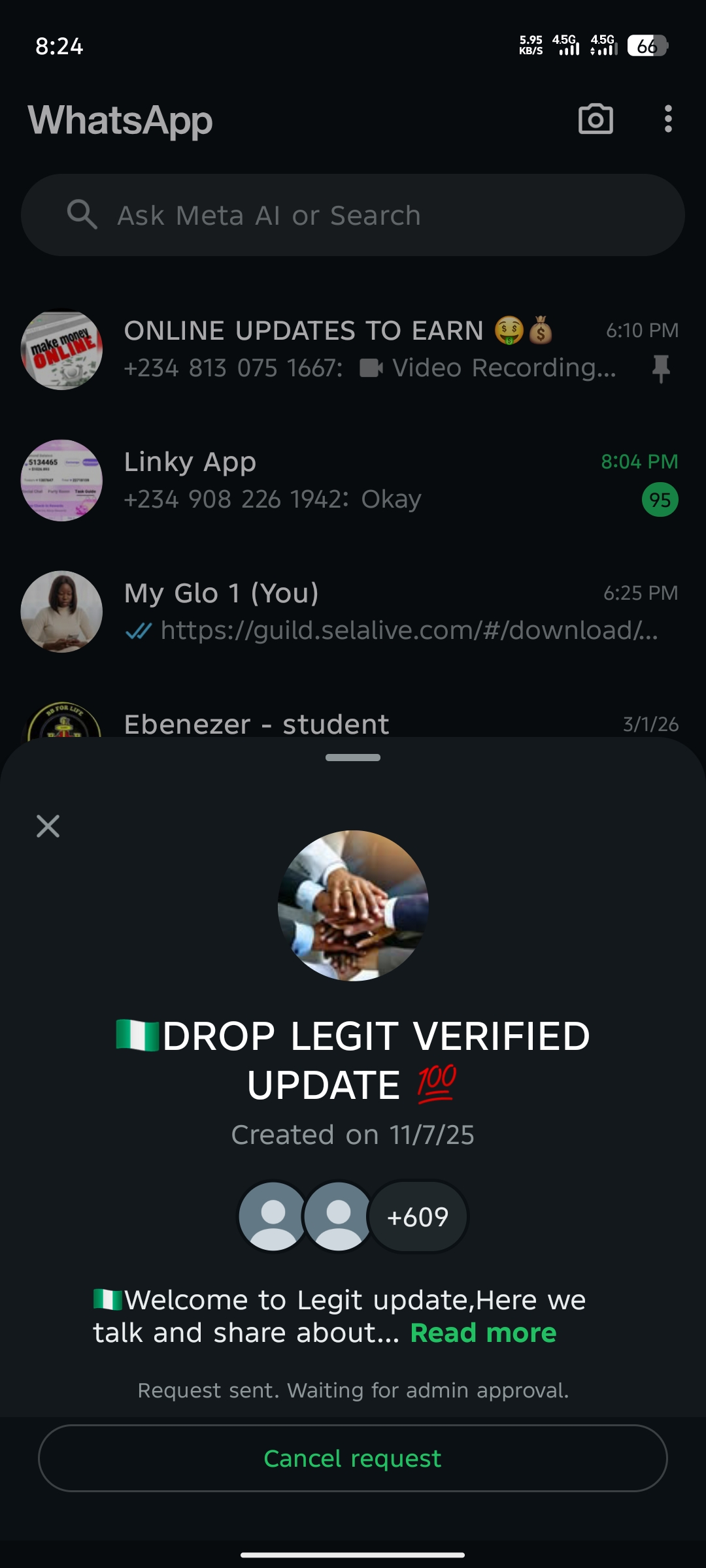Cancel the group join request
The height and width of the screenshot is (1568, 706).
[353, 1458]
